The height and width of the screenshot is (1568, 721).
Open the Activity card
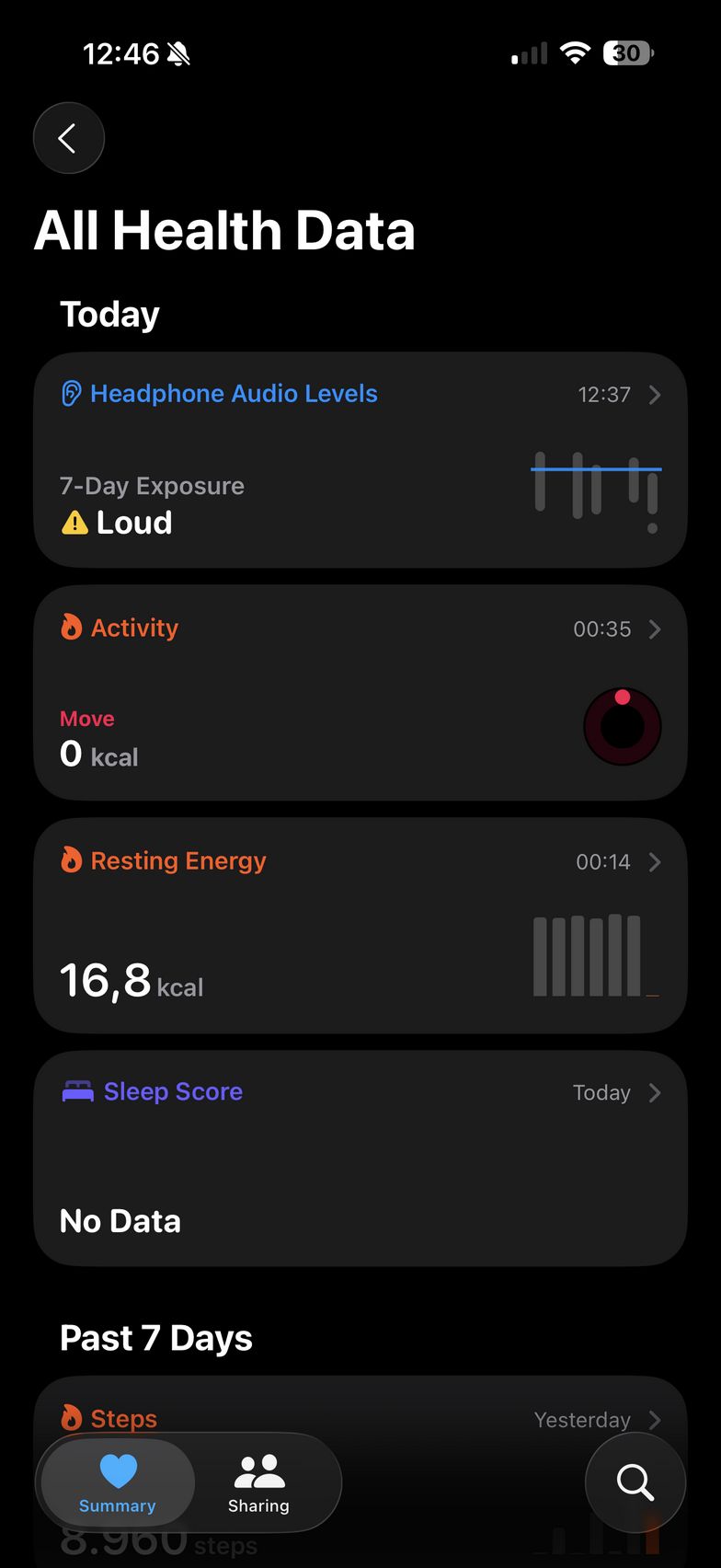pos(360,692)
